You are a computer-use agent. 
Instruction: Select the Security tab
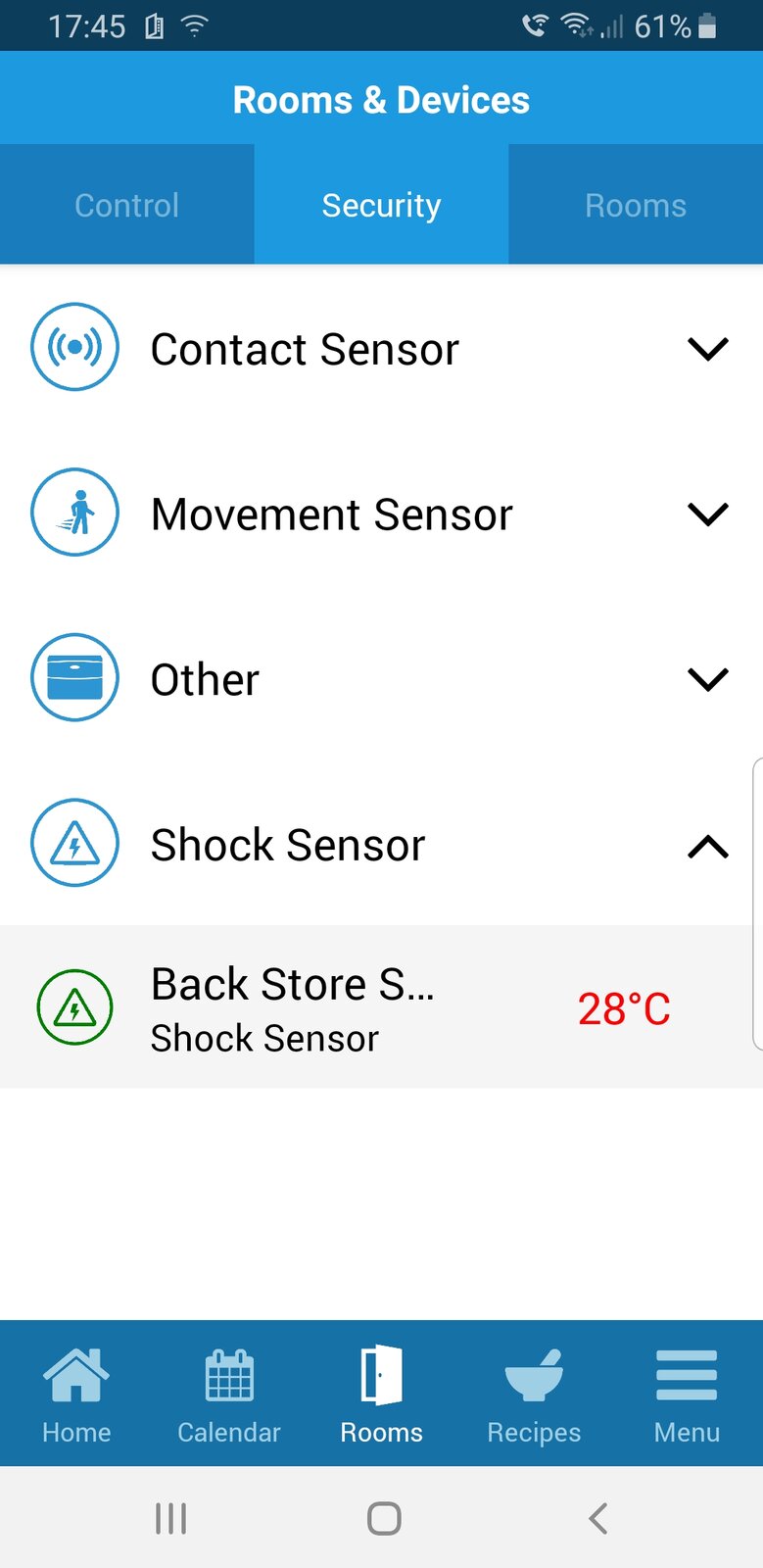(381, 205)
